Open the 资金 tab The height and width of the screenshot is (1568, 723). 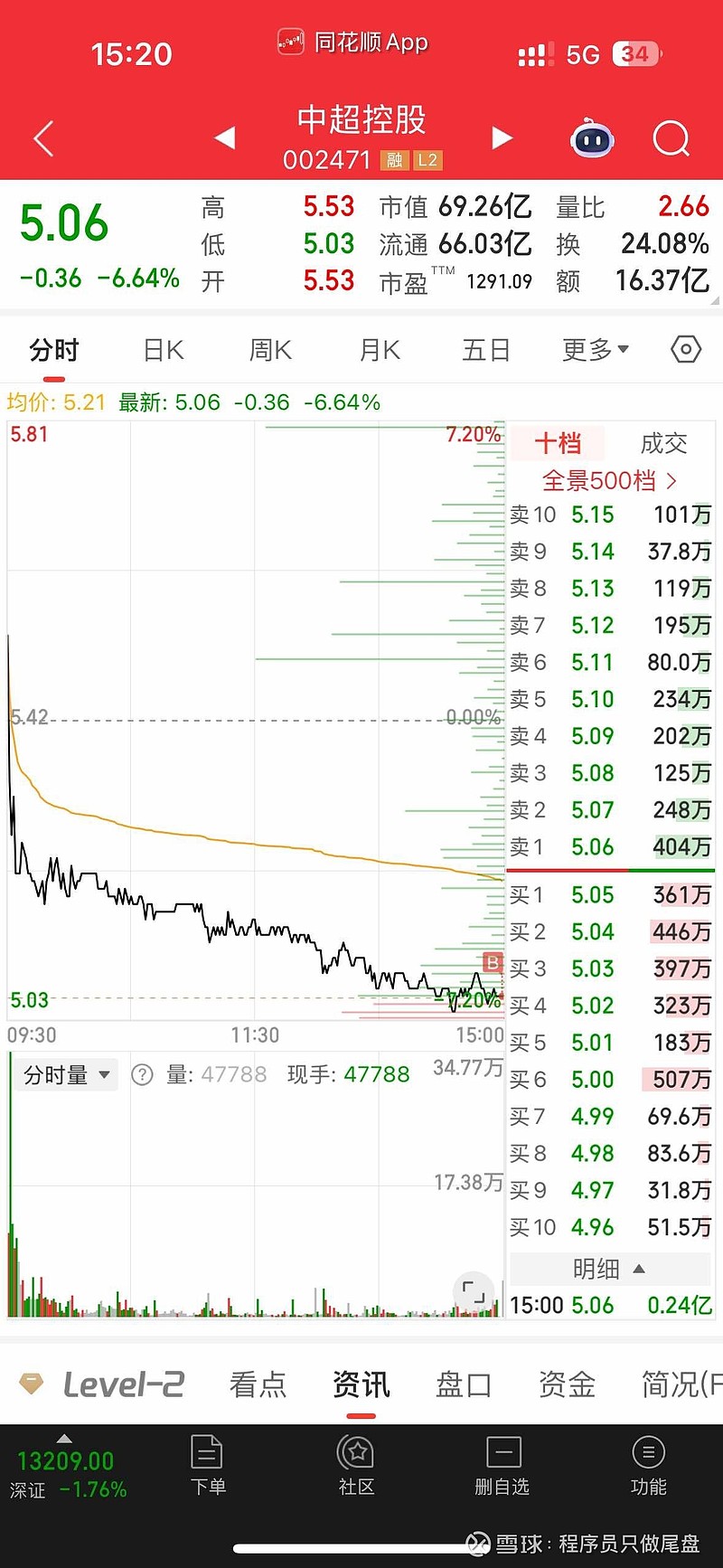[x=567, y=1384]
